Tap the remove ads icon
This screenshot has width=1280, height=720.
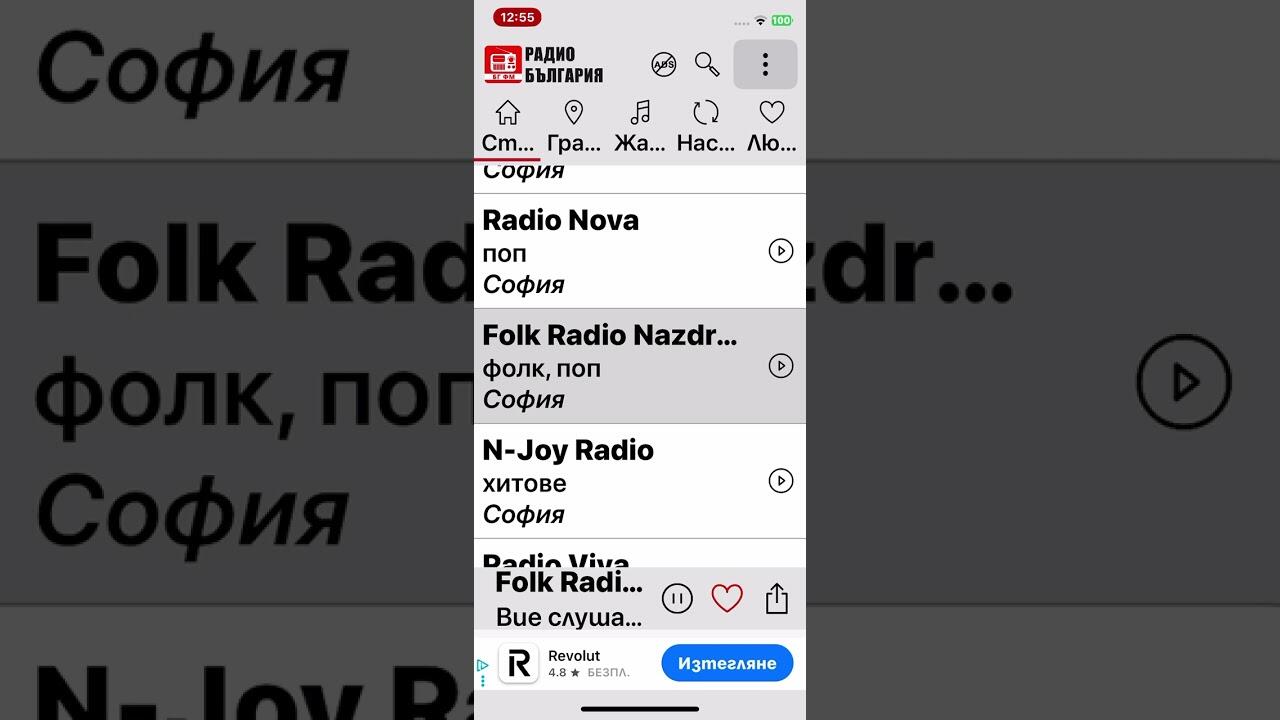[664, 65]
